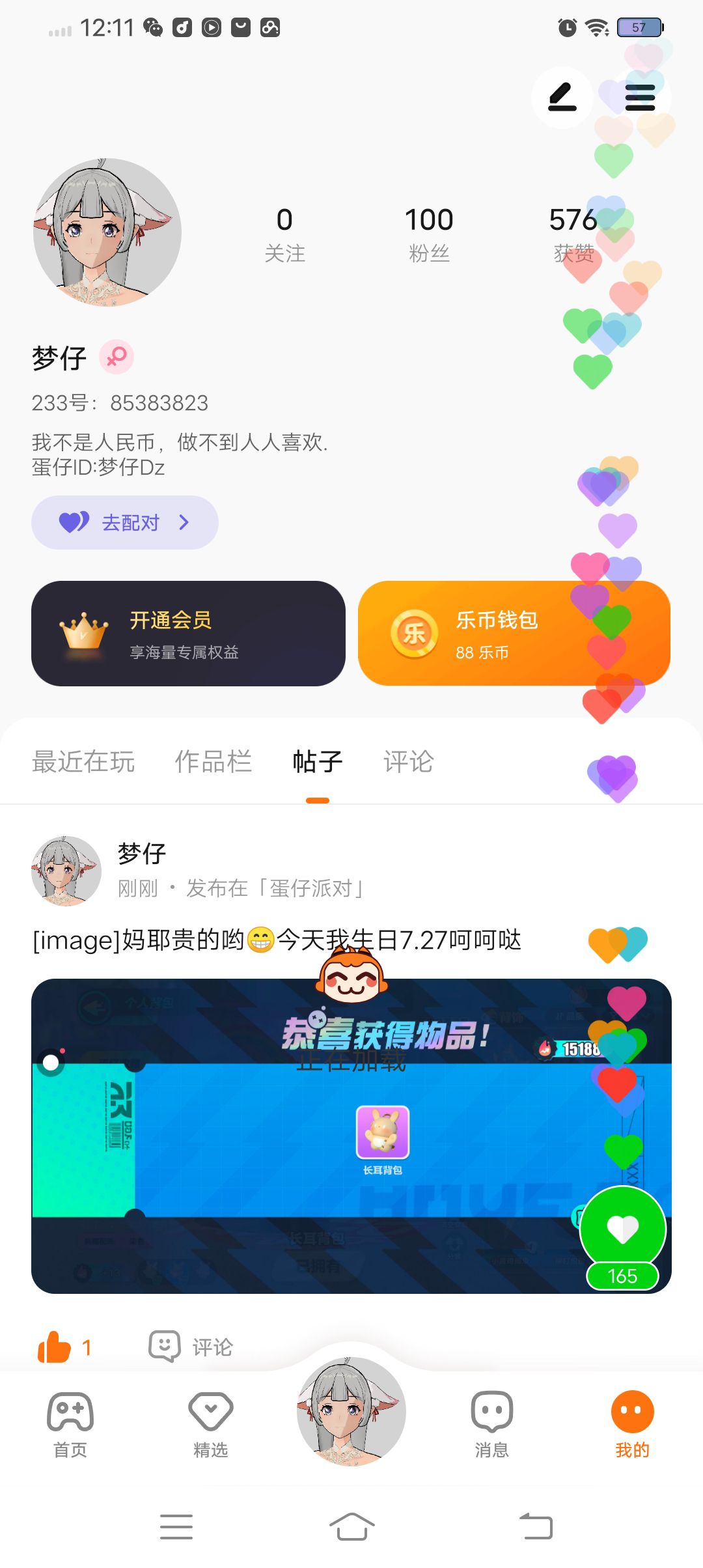The height and width of the screenshot is (1568, 703).
Task: Tap the green heart like button
Action: click(x=623, y=1229)
